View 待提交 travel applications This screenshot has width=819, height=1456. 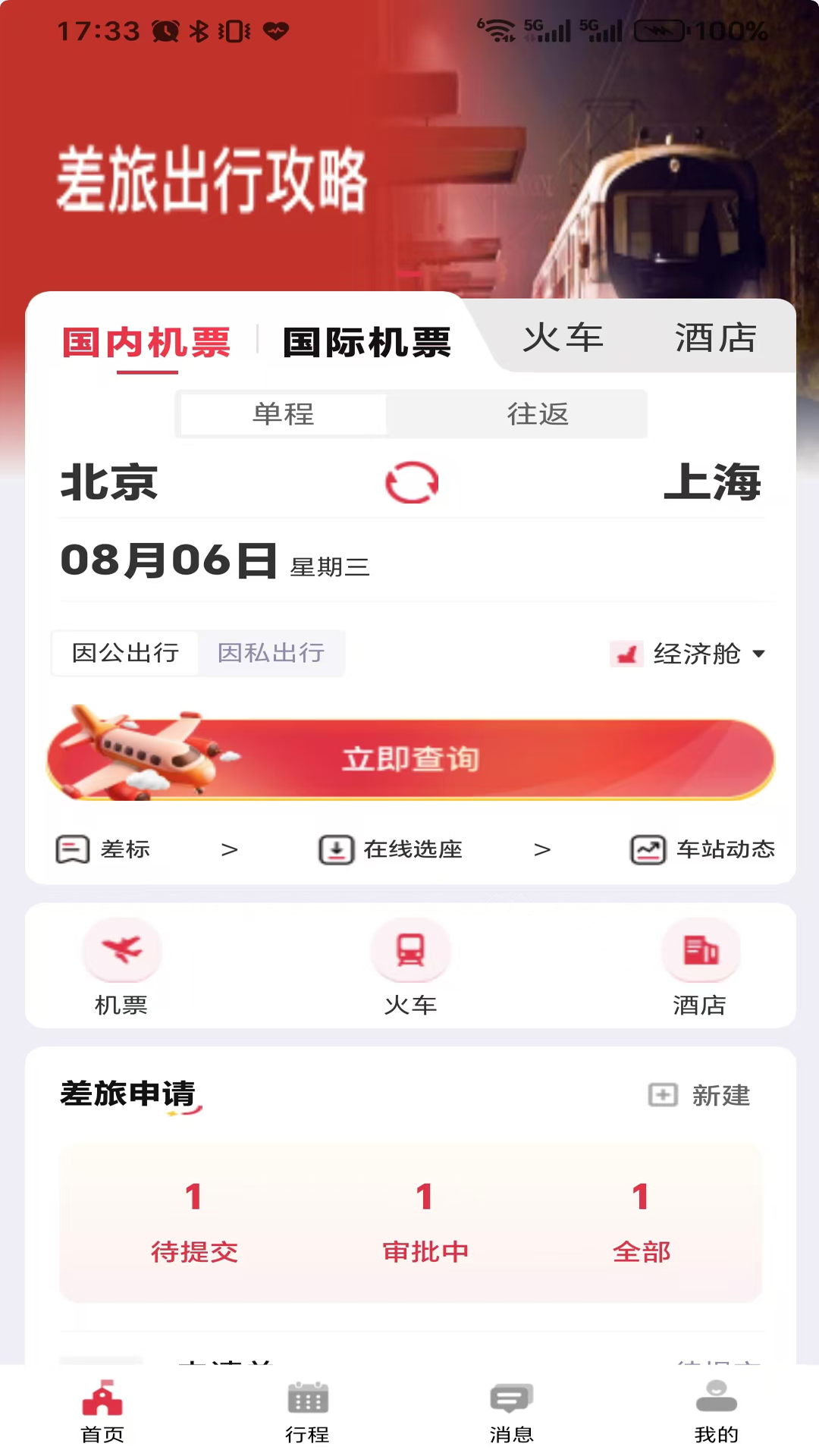pos(194,1222)
